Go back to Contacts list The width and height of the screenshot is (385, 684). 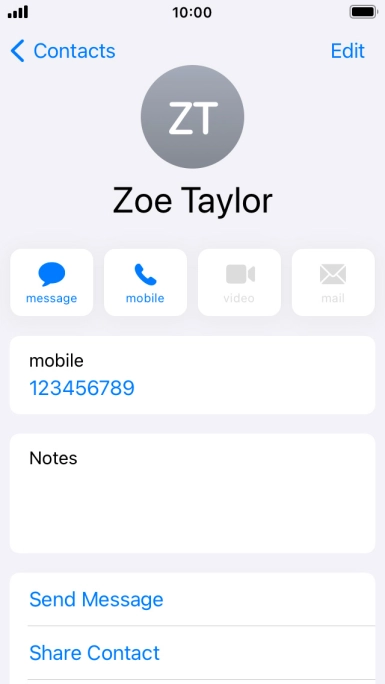[x=63, y=51]
